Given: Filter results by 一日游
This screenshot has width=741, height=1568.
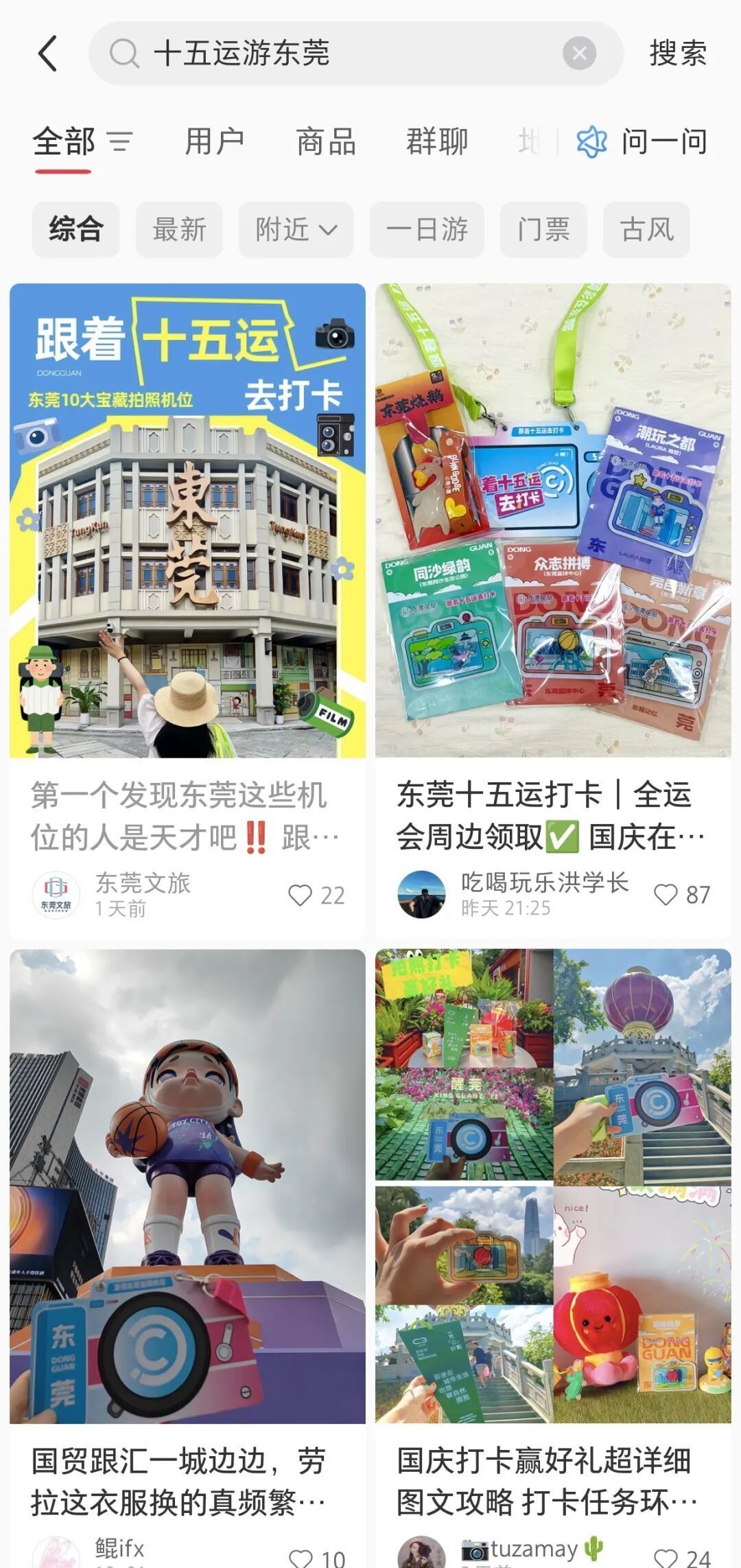Looking at the screenshot, I should 427,229.
